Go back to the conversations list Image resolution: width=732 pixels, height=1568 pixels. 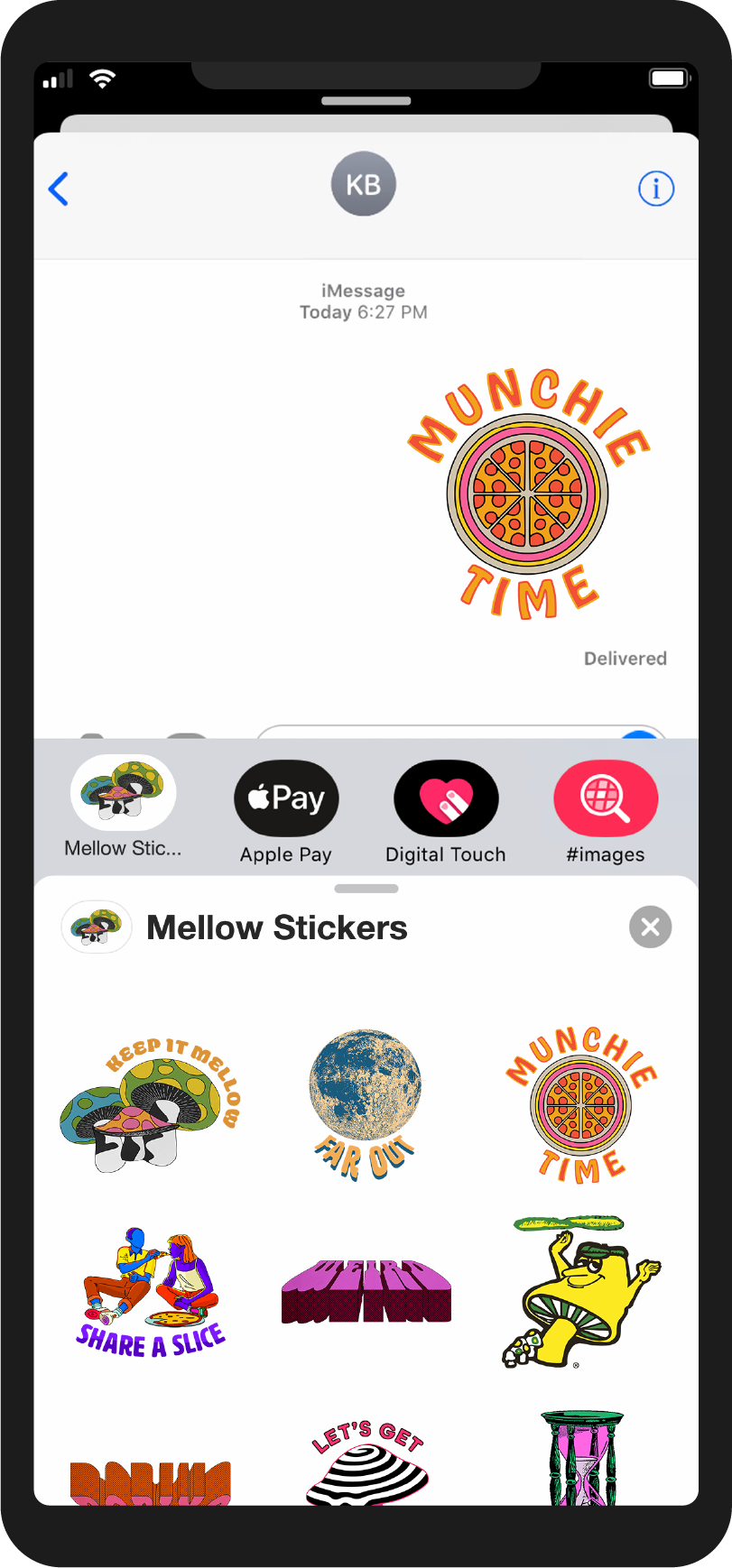[x=59, y=189]
